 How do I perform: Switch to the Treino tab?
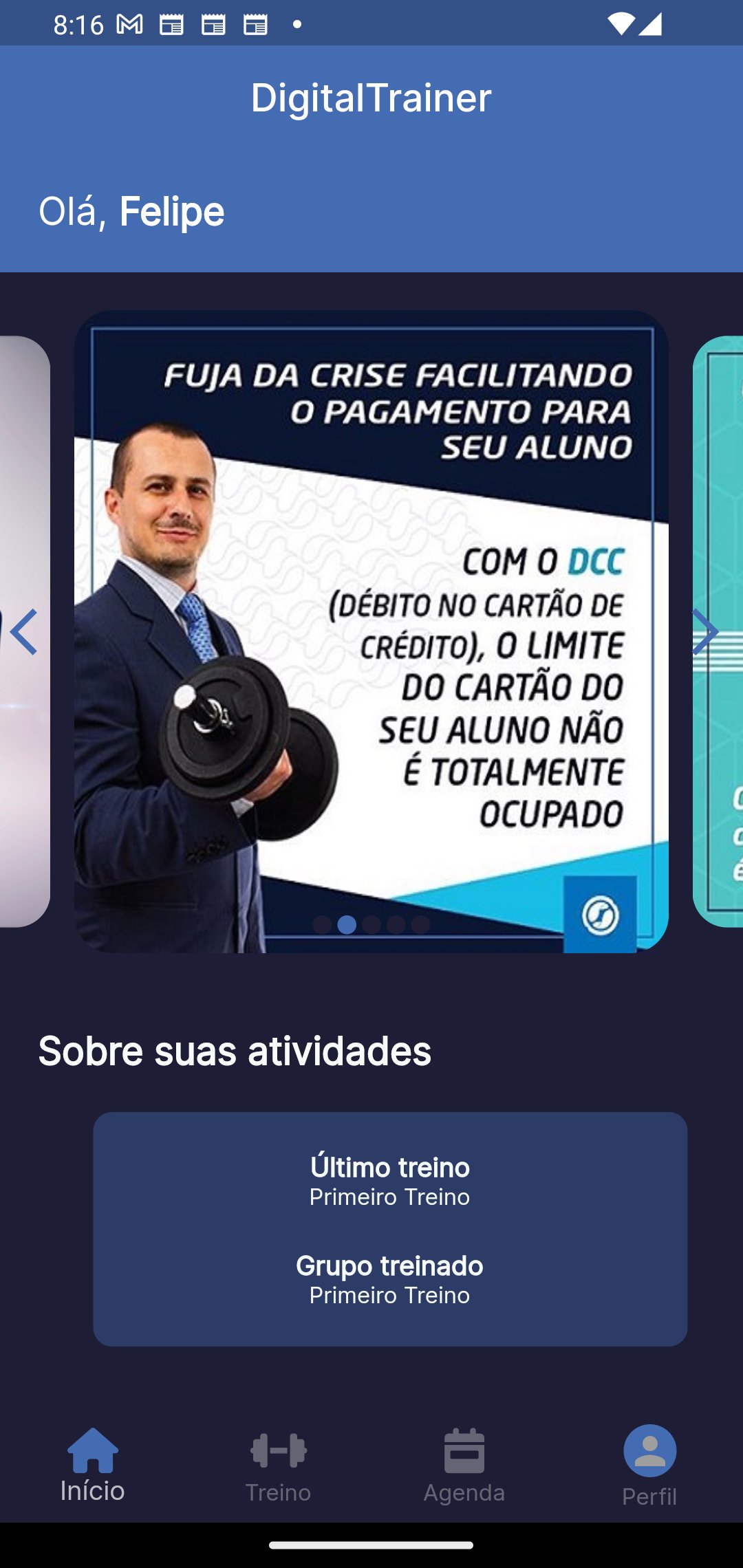[278, 1465]
